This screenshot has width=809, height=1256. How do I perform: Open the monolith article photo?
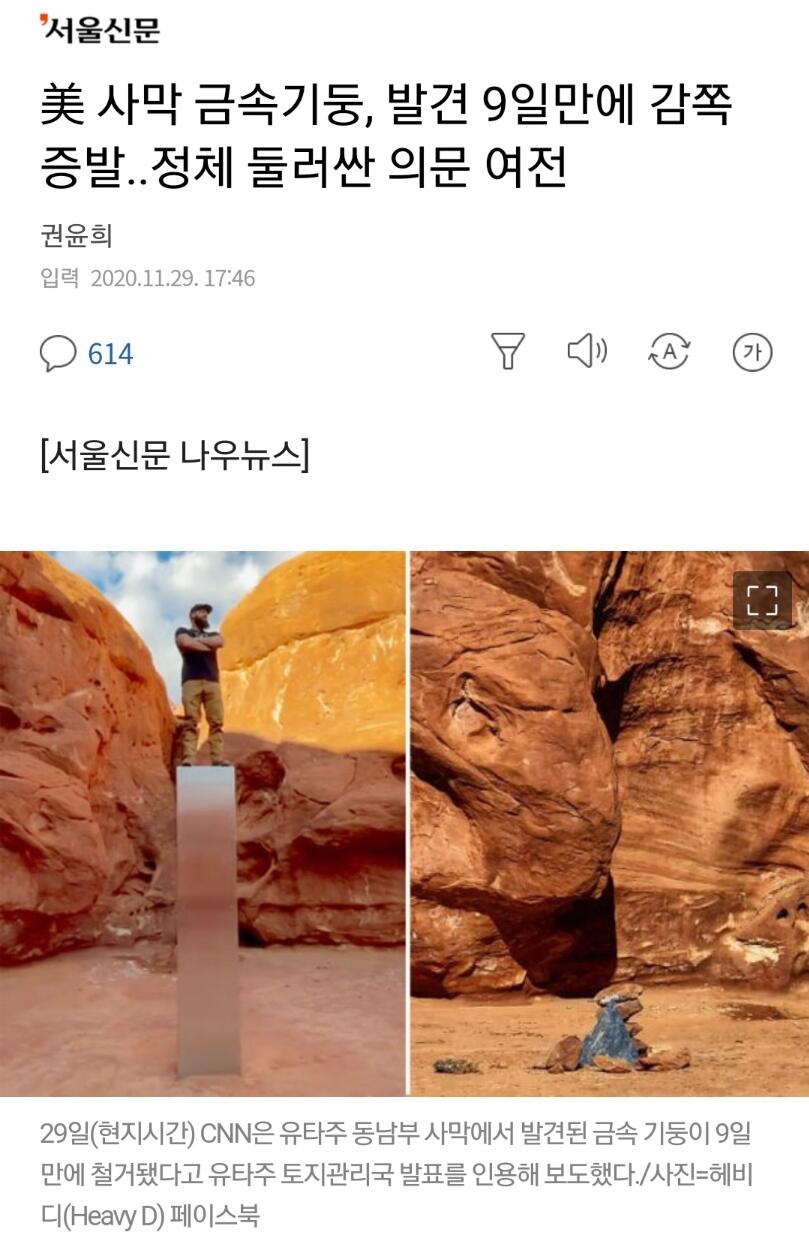pyautogui.click(x=404, y=823)
